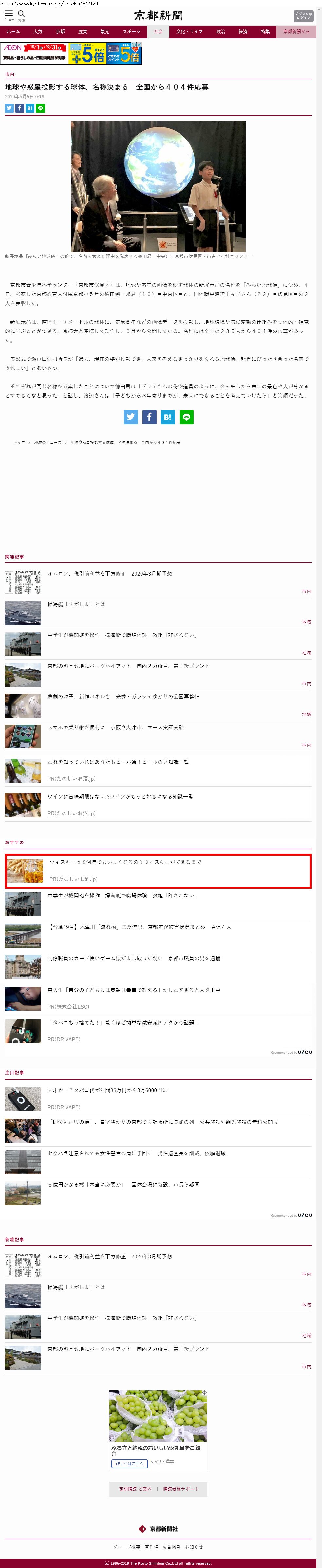Open the 台風19号 木津川「流れ橋」article
This screenshot has width=322, height=1568.
(139, 927)
